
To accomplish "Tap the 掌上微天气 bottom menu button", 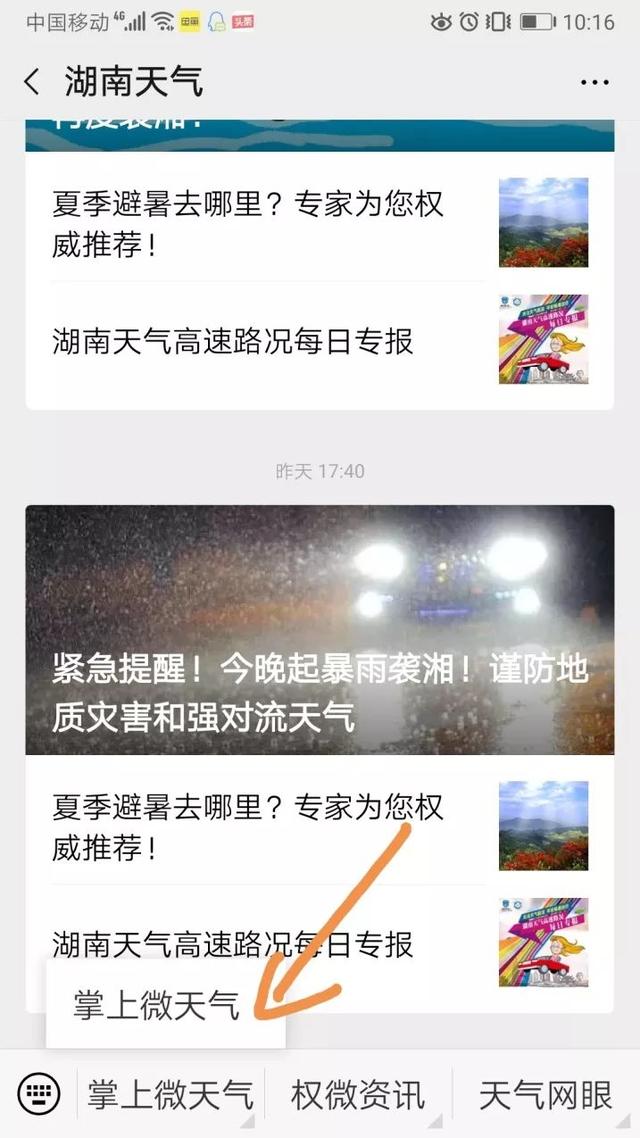I will 170,1095.
